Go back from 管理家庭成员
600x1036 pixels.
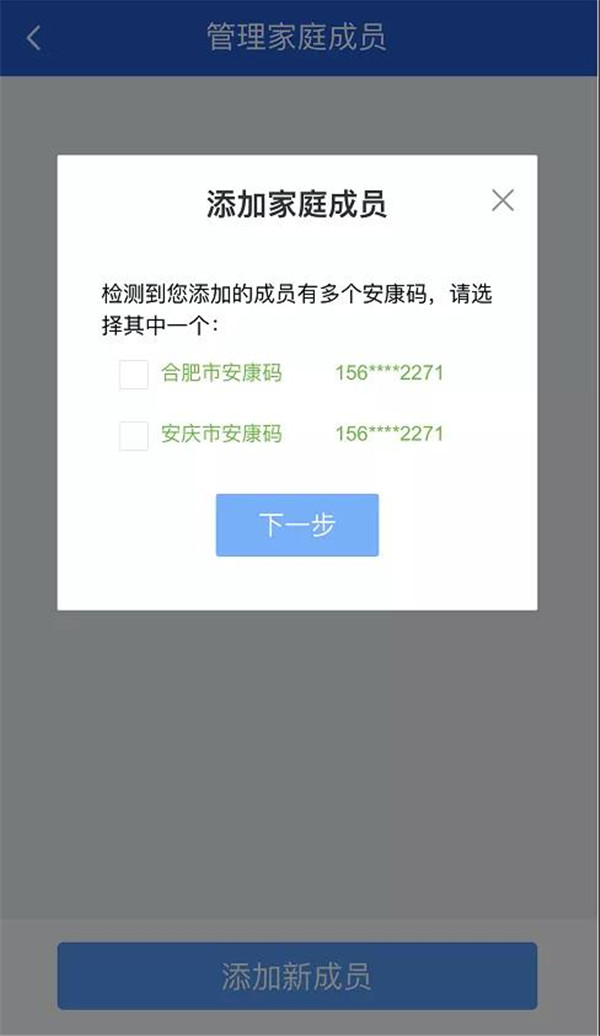(34, 38)
